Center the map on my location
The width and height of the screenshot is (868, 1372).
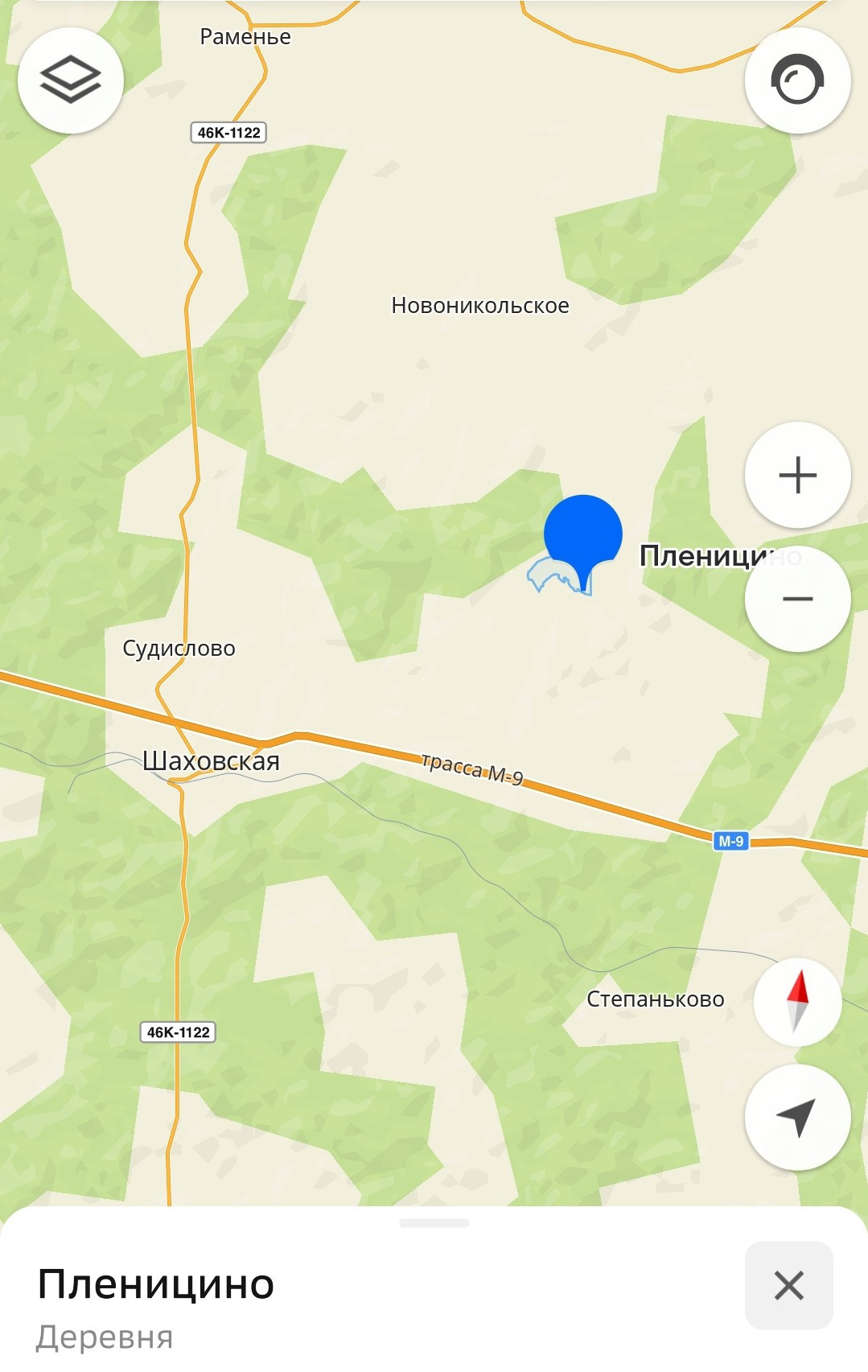click(x=797, y=1117)
